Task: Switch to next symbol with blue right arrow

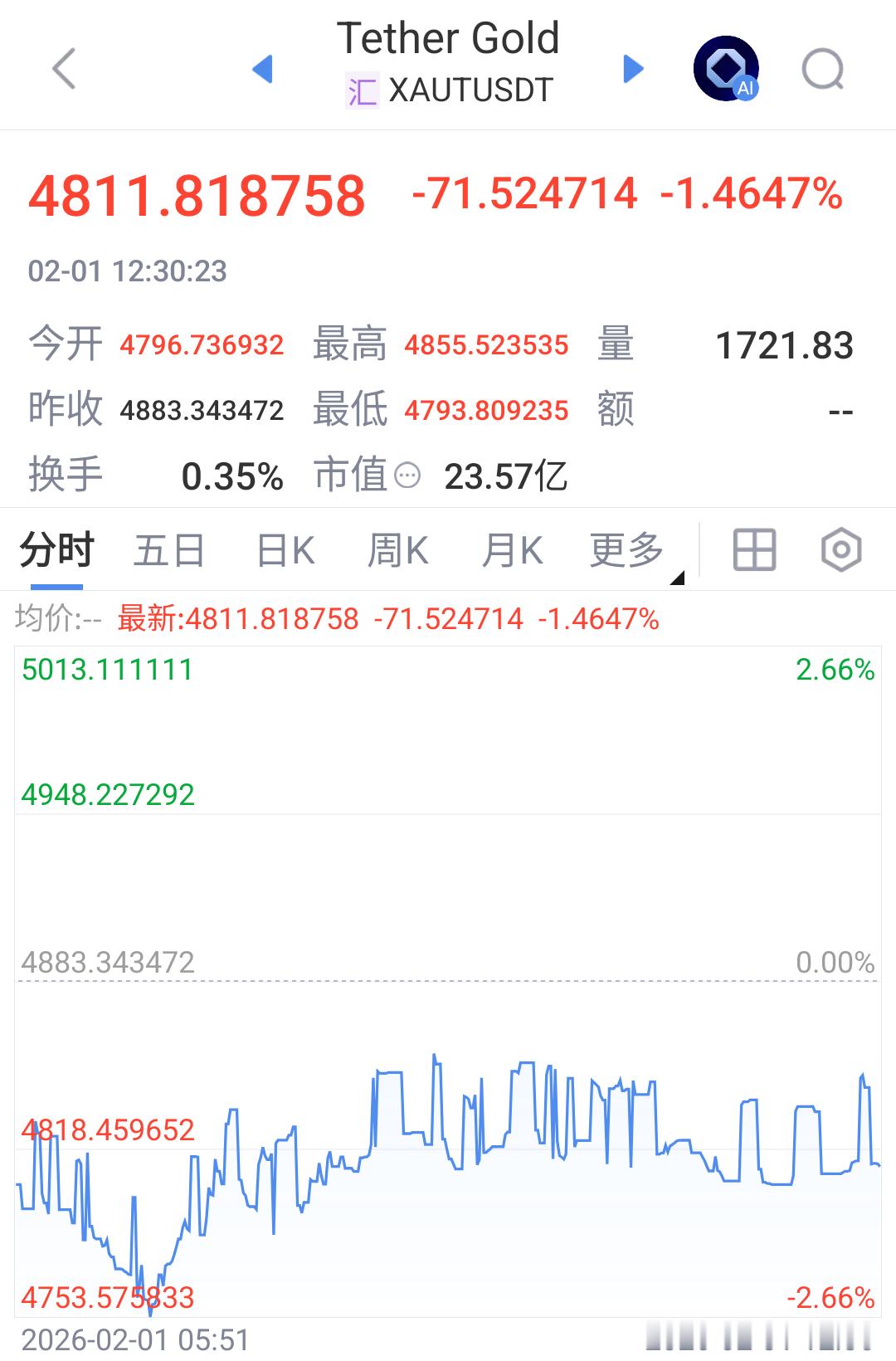Action: pyautogui.click(x=632, y=70)
